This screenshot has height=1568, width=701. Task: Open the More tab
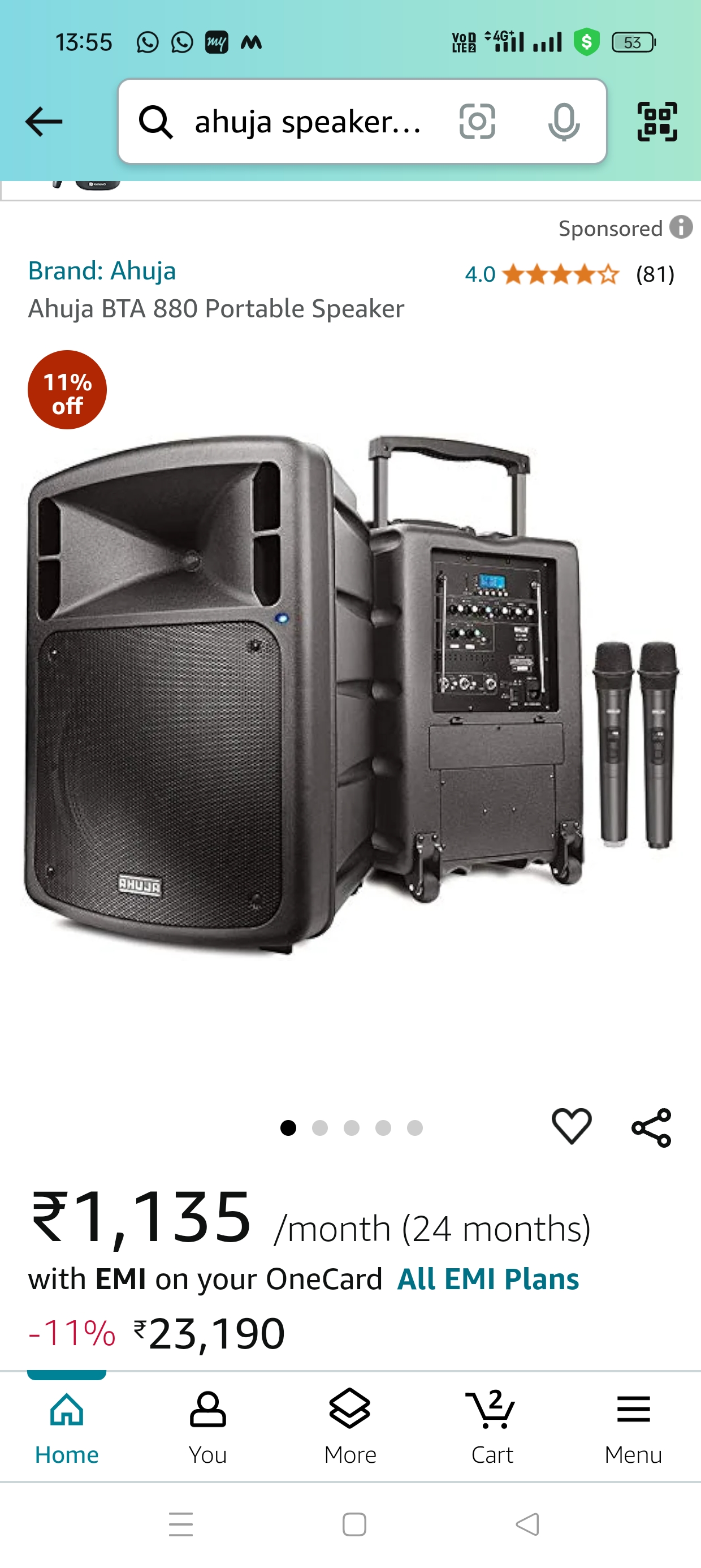(350, 1427)
